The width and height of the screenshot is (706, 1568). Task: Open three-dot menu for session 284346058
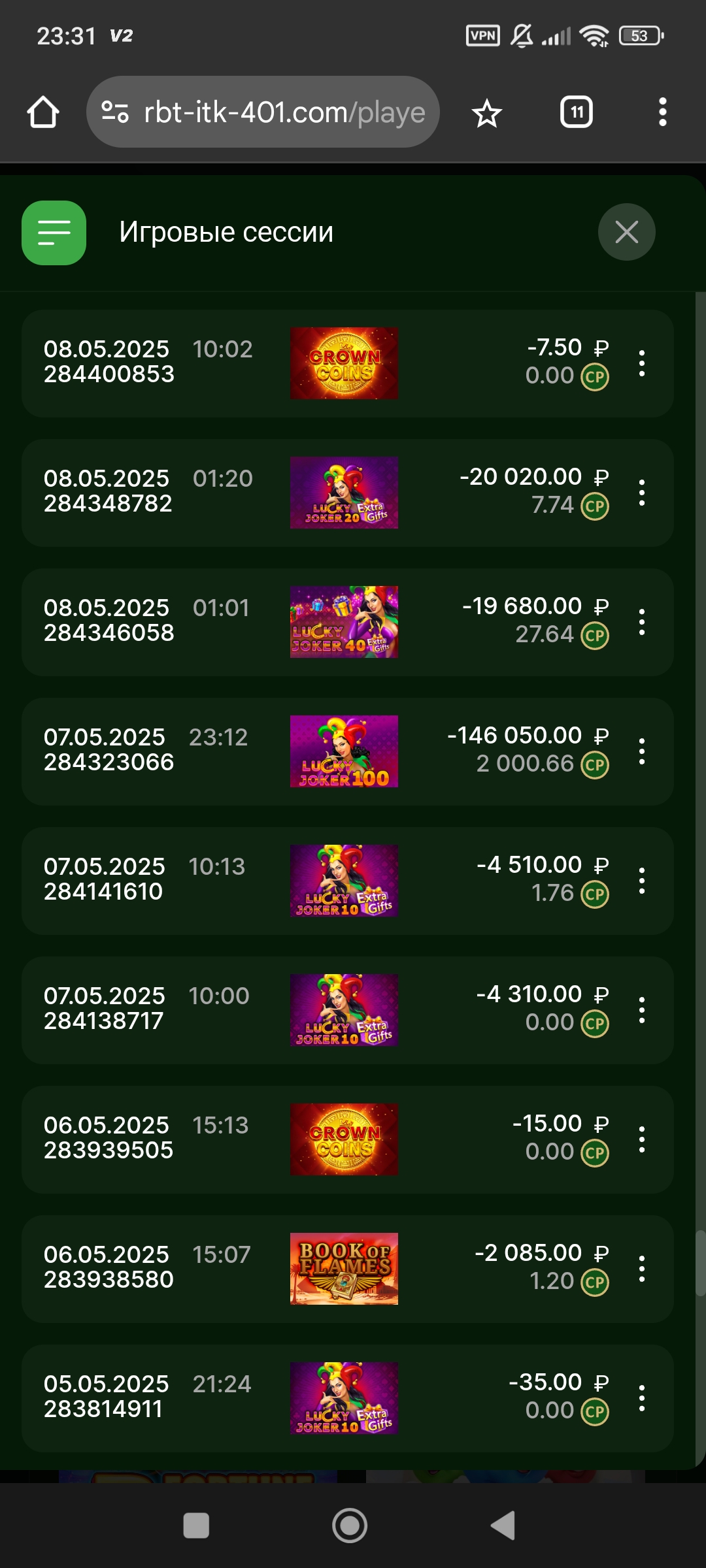(642, 622)
